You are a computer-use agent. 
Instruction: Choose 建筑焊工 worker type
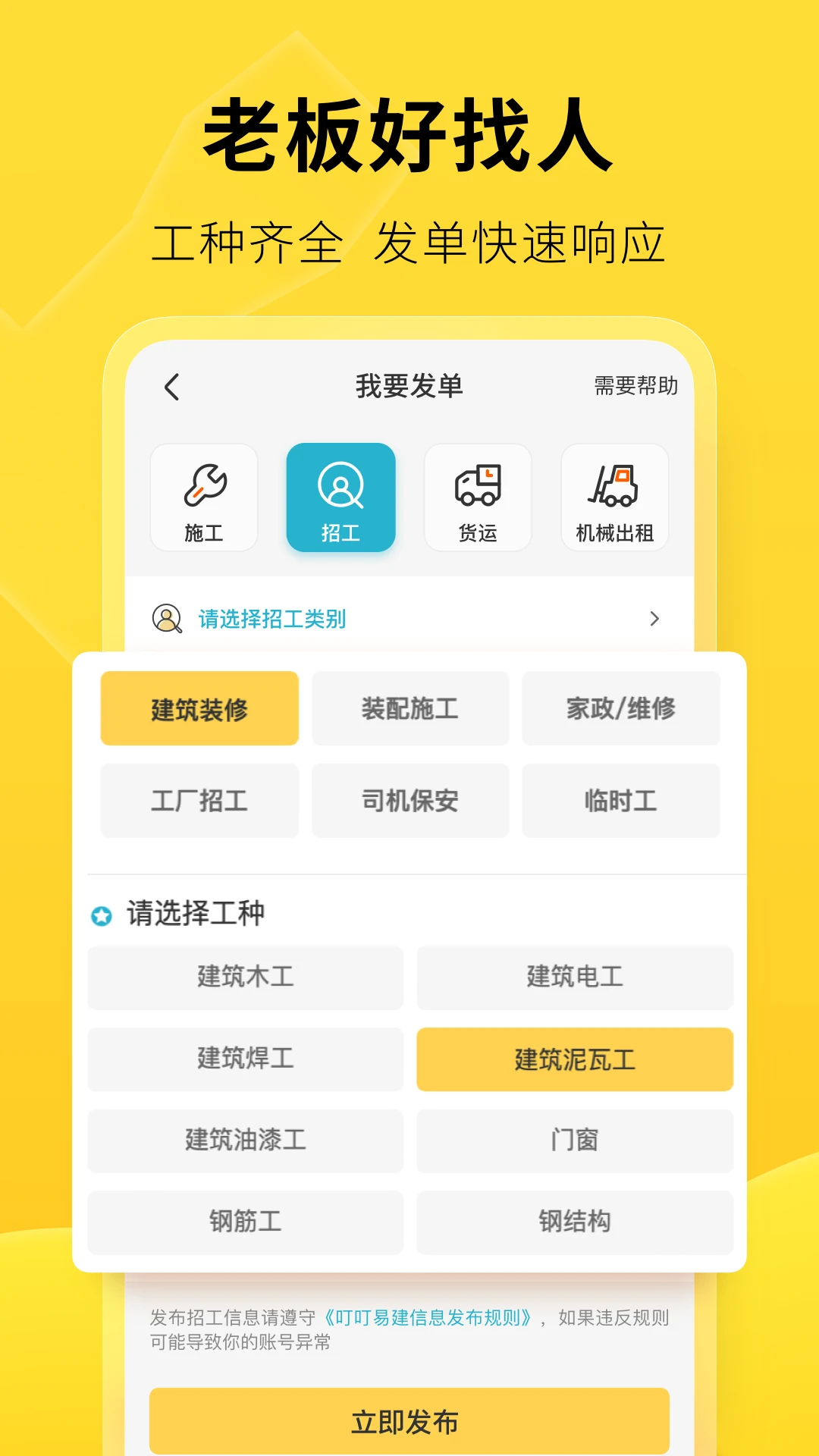pyautogui.click(x=246, y=1059)
